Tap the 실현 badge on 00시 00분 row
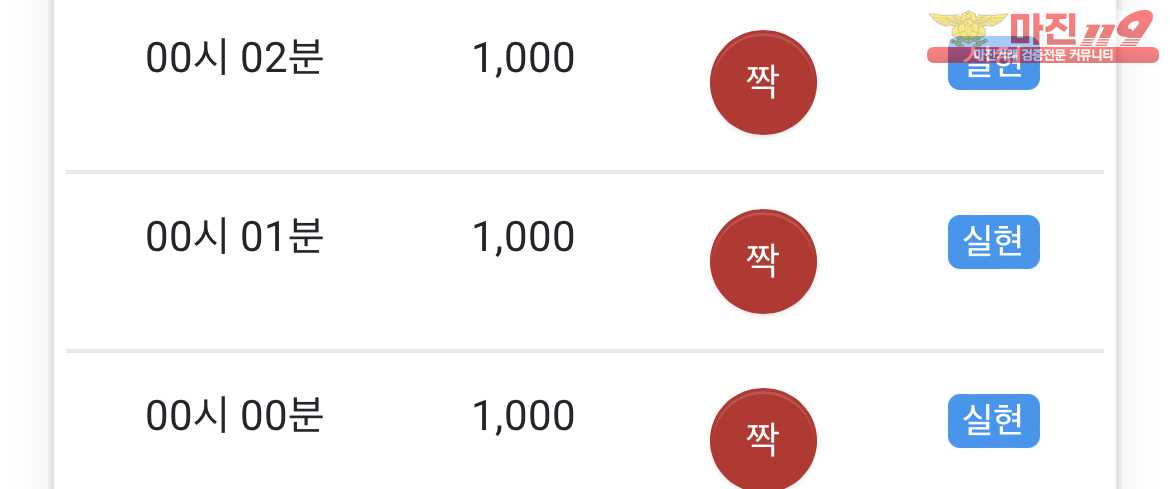This screenshot has width=1170, height=489. tap(993, 421)
